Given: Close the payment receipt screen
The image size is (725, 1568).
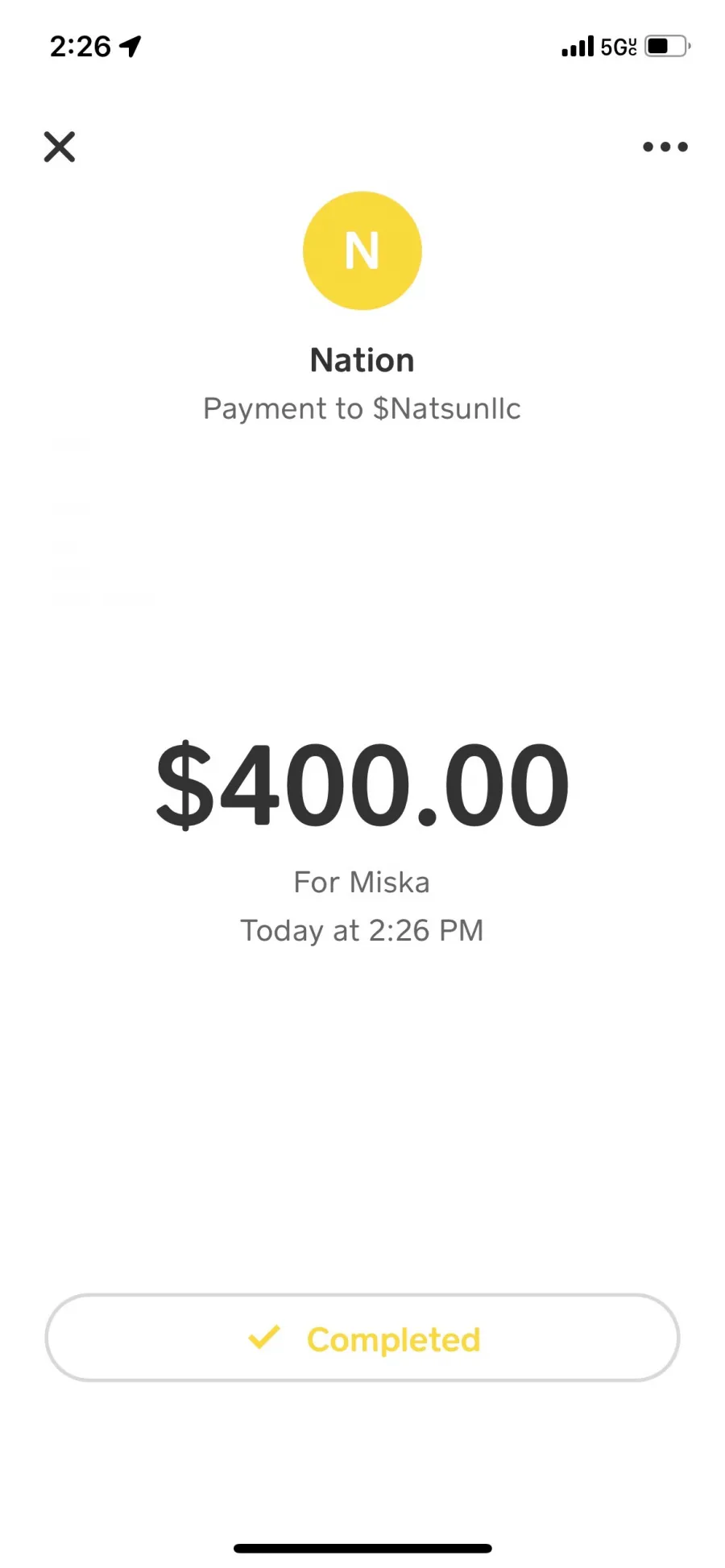Looking at the screenshot, I should tap(59, 147).
